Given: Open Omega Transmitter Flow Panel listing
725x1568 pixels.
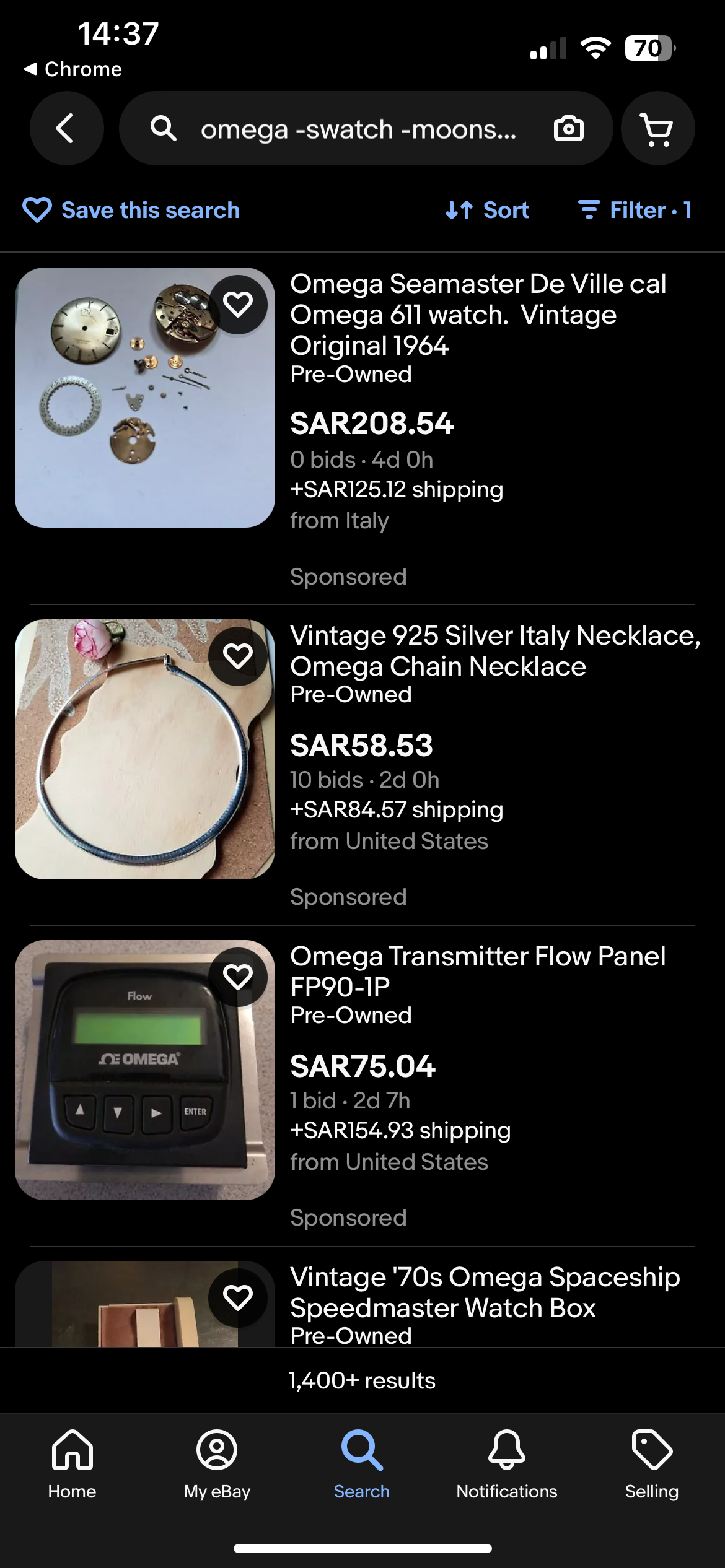Looking at the screenshot, I should 477,971.
